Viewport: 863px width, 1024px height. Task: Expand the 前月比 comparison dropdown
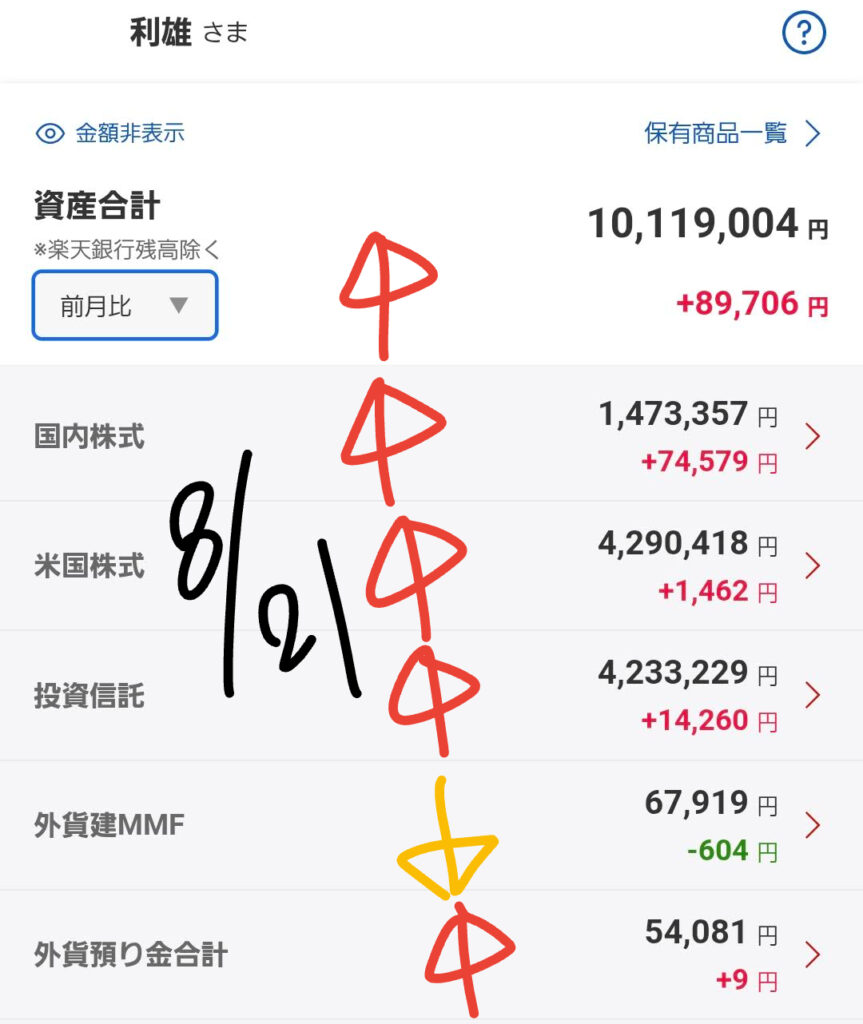[x=125, y=305]
